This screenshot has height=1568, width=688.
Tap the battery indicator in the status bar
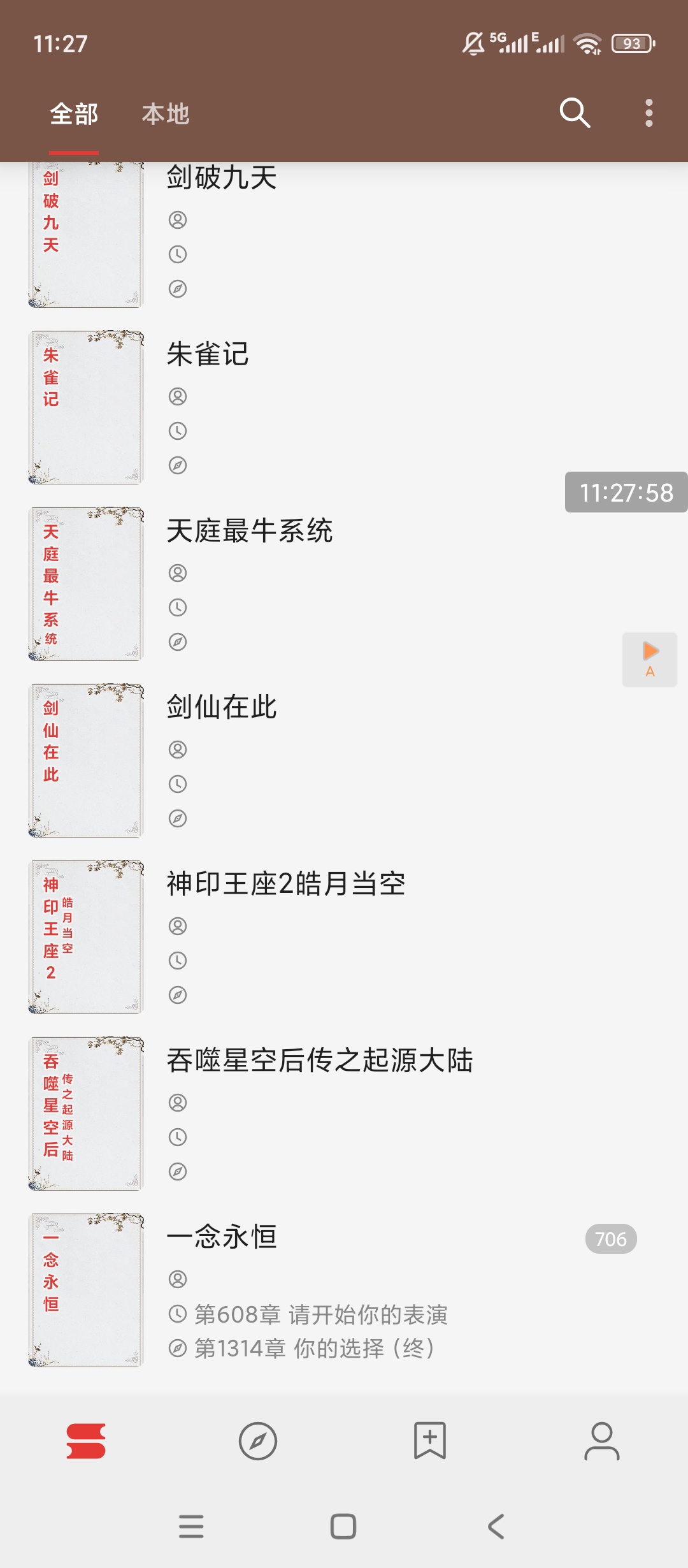[x=631, y=43]
